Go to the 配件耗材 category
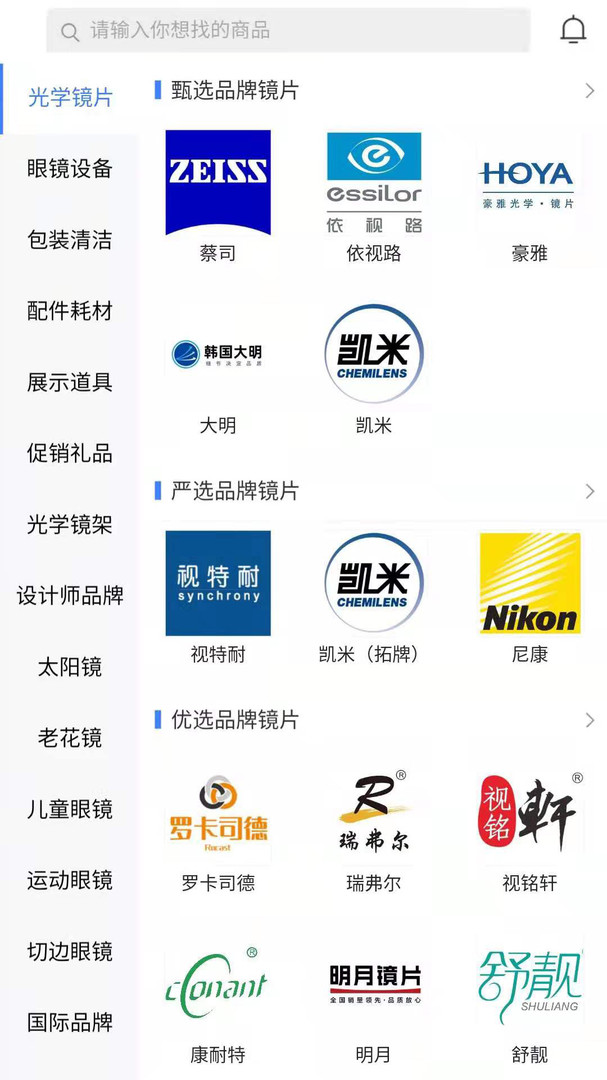Screen dimensions: 607x1080 (x=70, y=311)
